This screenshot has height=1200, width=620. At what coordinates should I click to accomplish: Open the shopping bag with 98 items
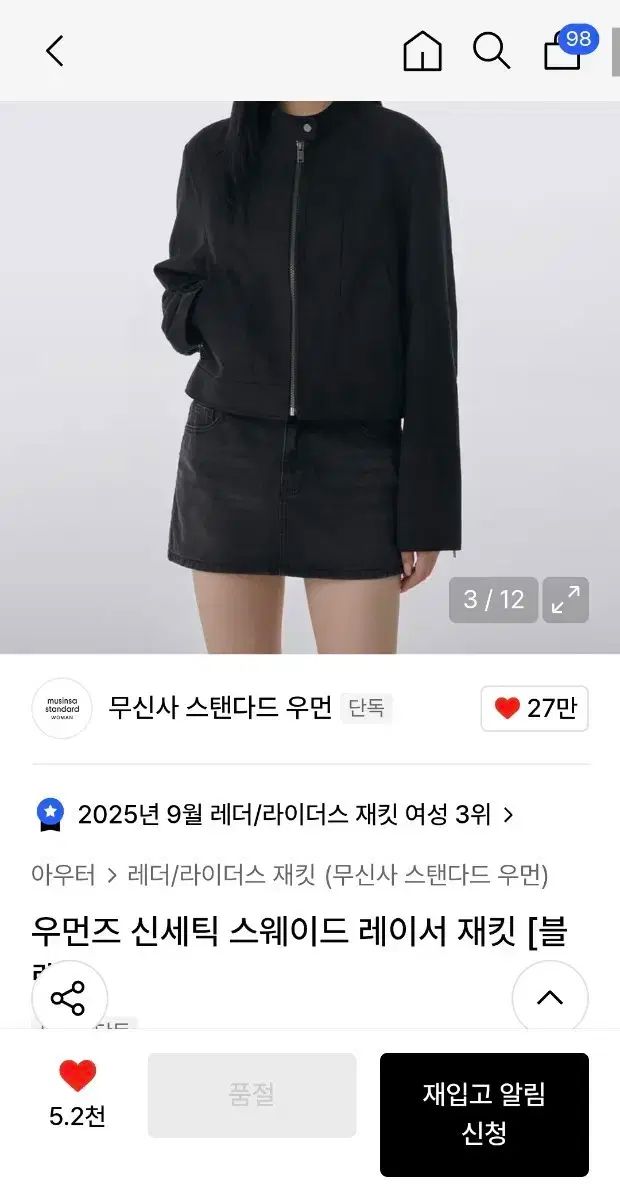(563, 51)
